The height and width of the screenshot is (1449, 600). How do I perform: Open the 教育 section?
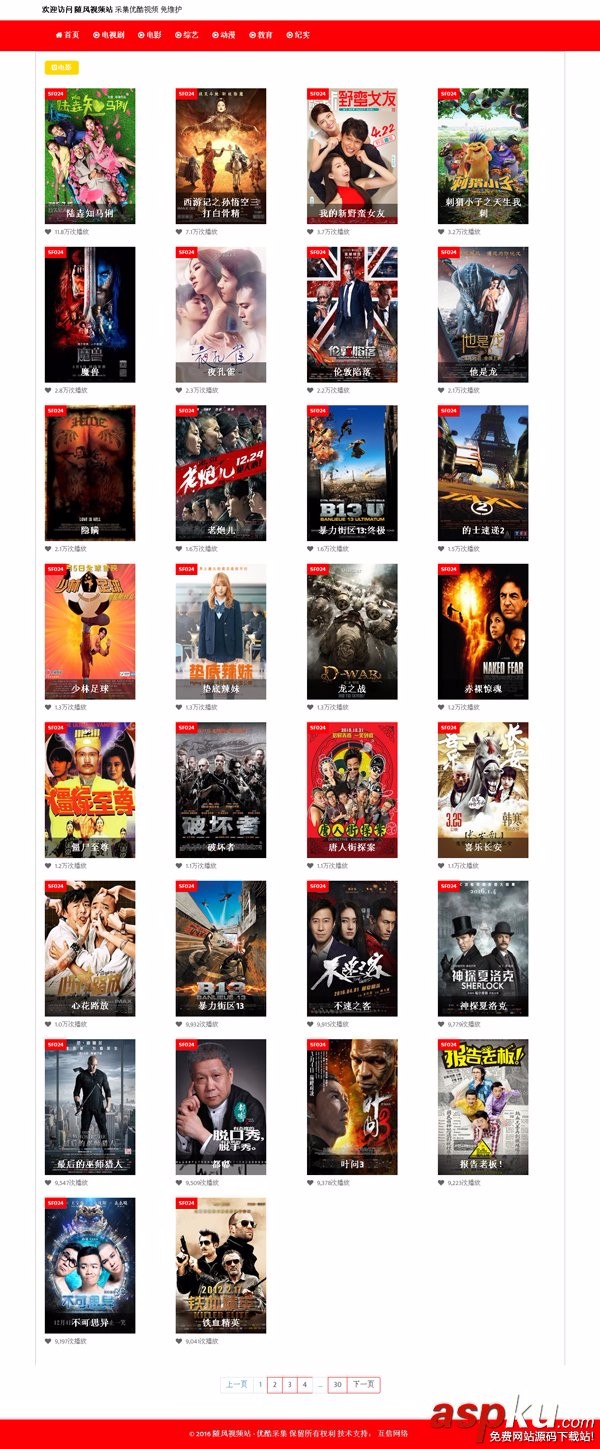(260, 35)
